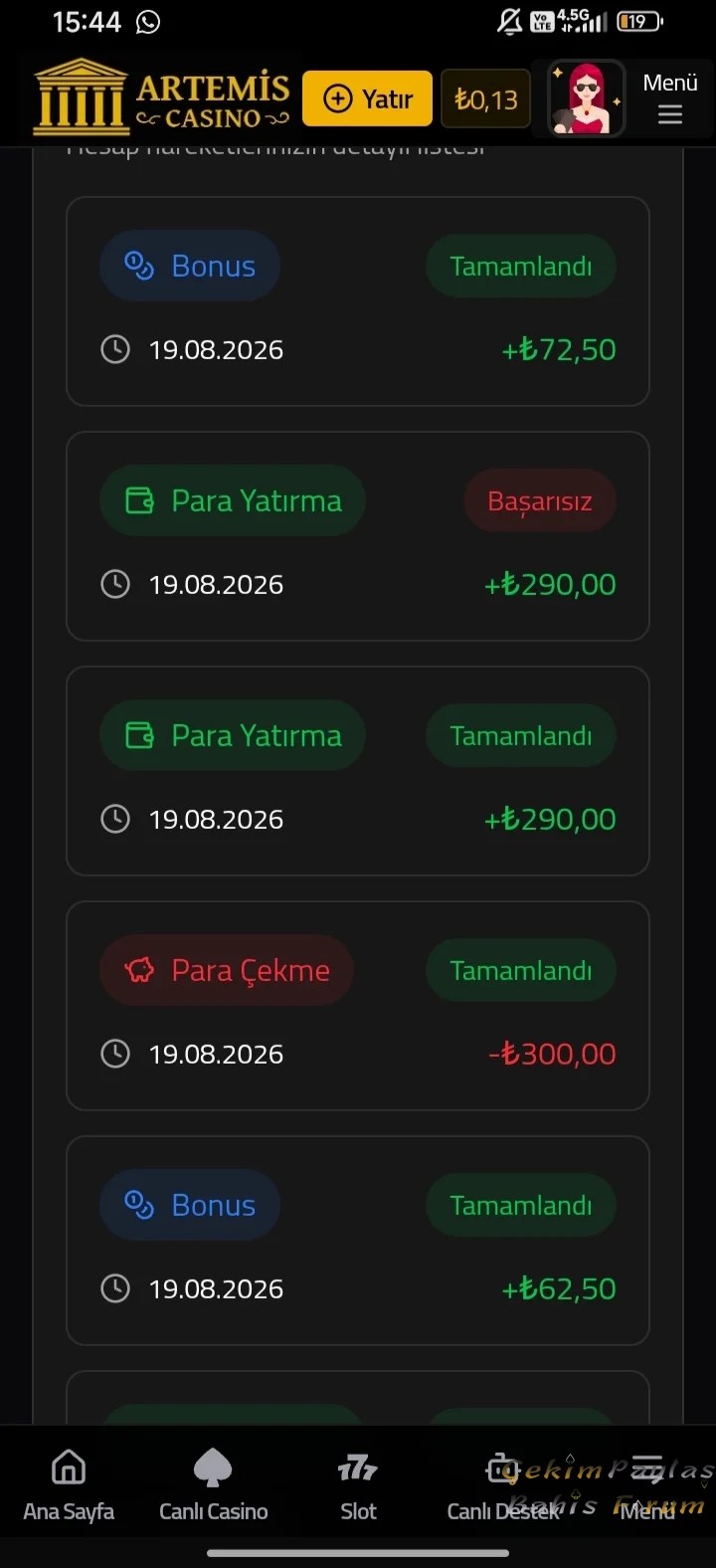Open the profile avatar

coord(587,98)
